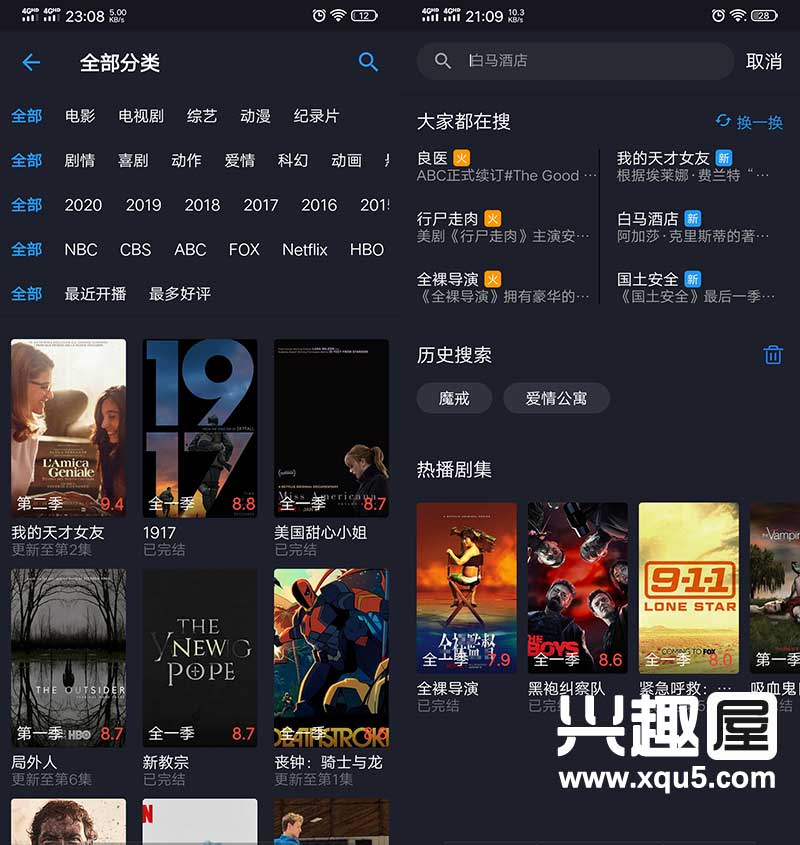Tap the 魔戒 history chip
The image size is (800, 845).
454,398
